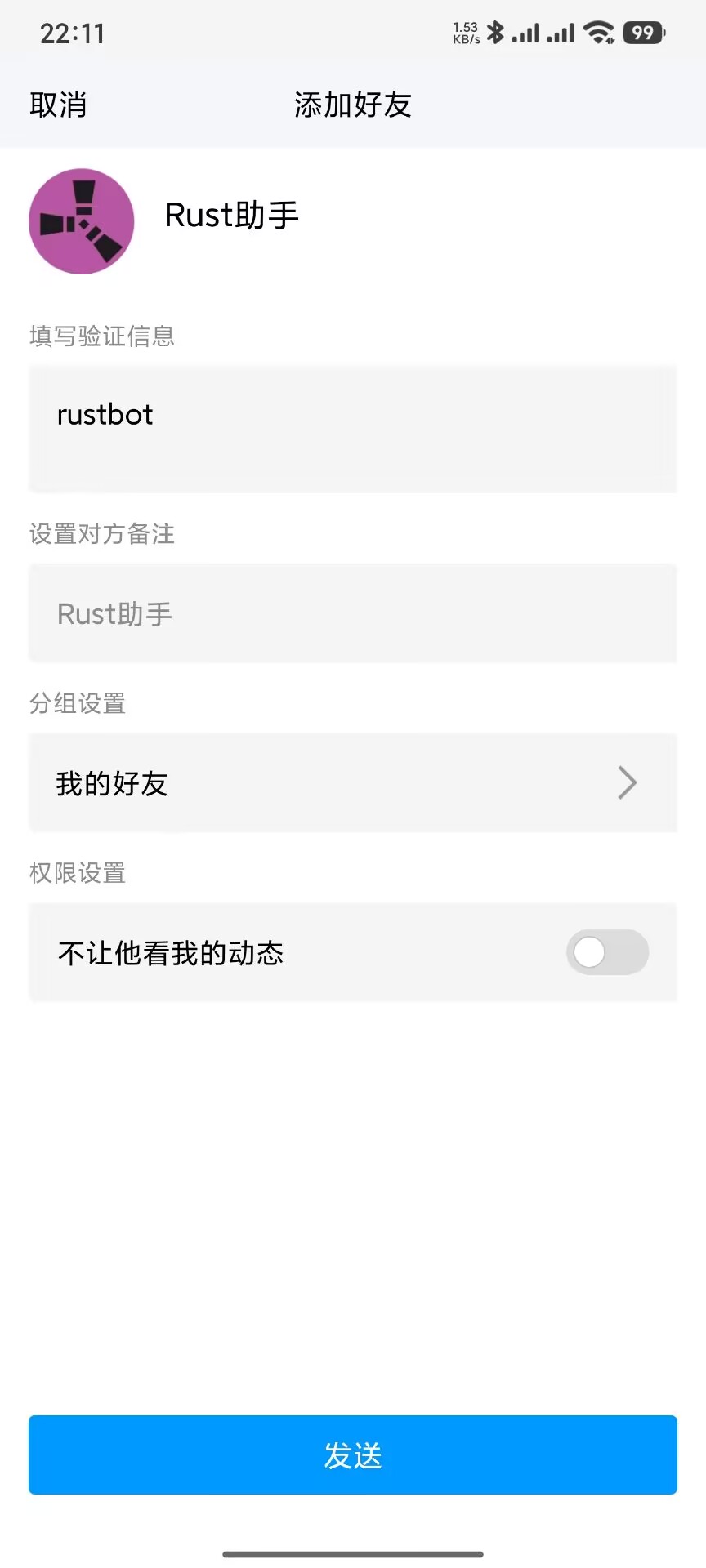Click the Wi-Fi icon in status bar
Image resolution: width=706 pixels, height=1568 pixels.
tap(600, 33)
